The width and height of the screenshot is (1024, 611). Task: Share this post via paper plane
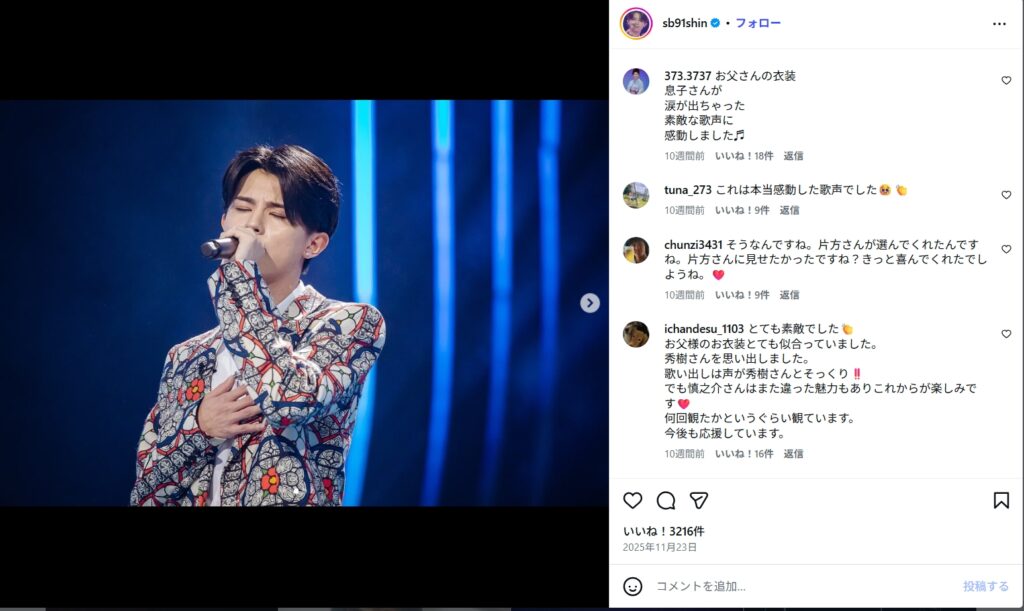tap(699, 500)
